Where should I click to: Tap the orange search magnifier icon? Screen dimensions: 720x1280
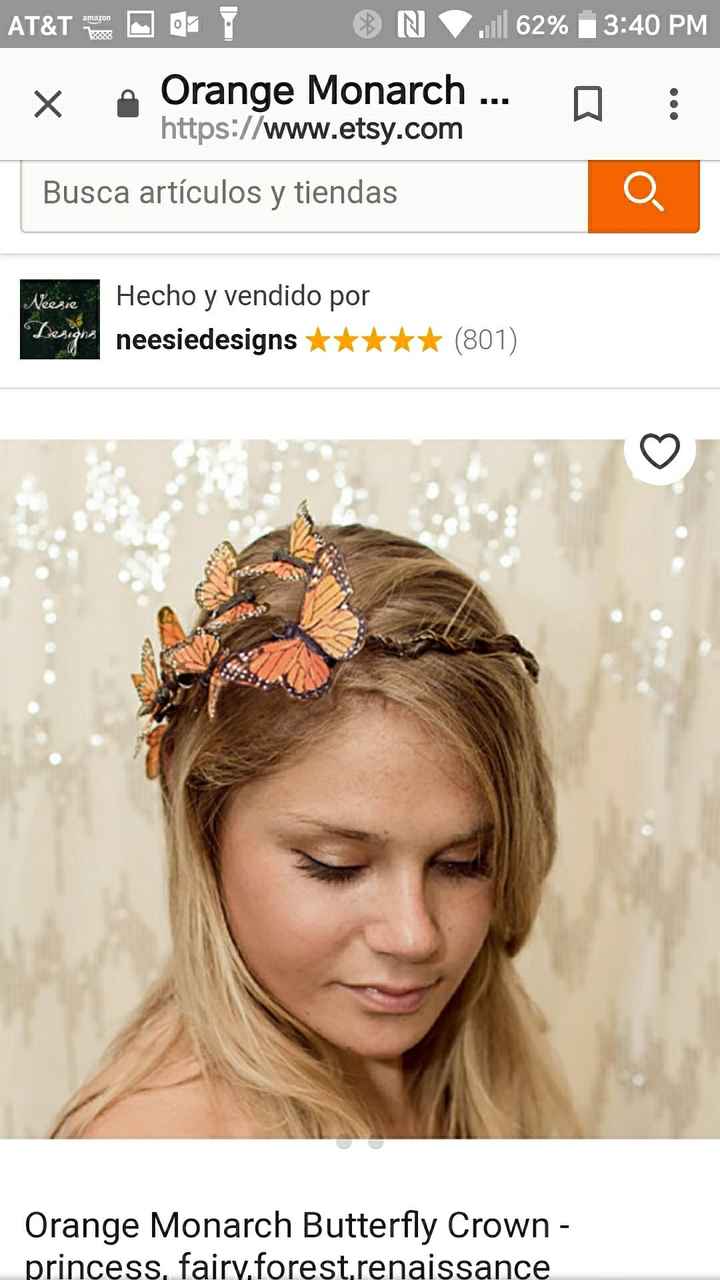click(x=643, y=196)
